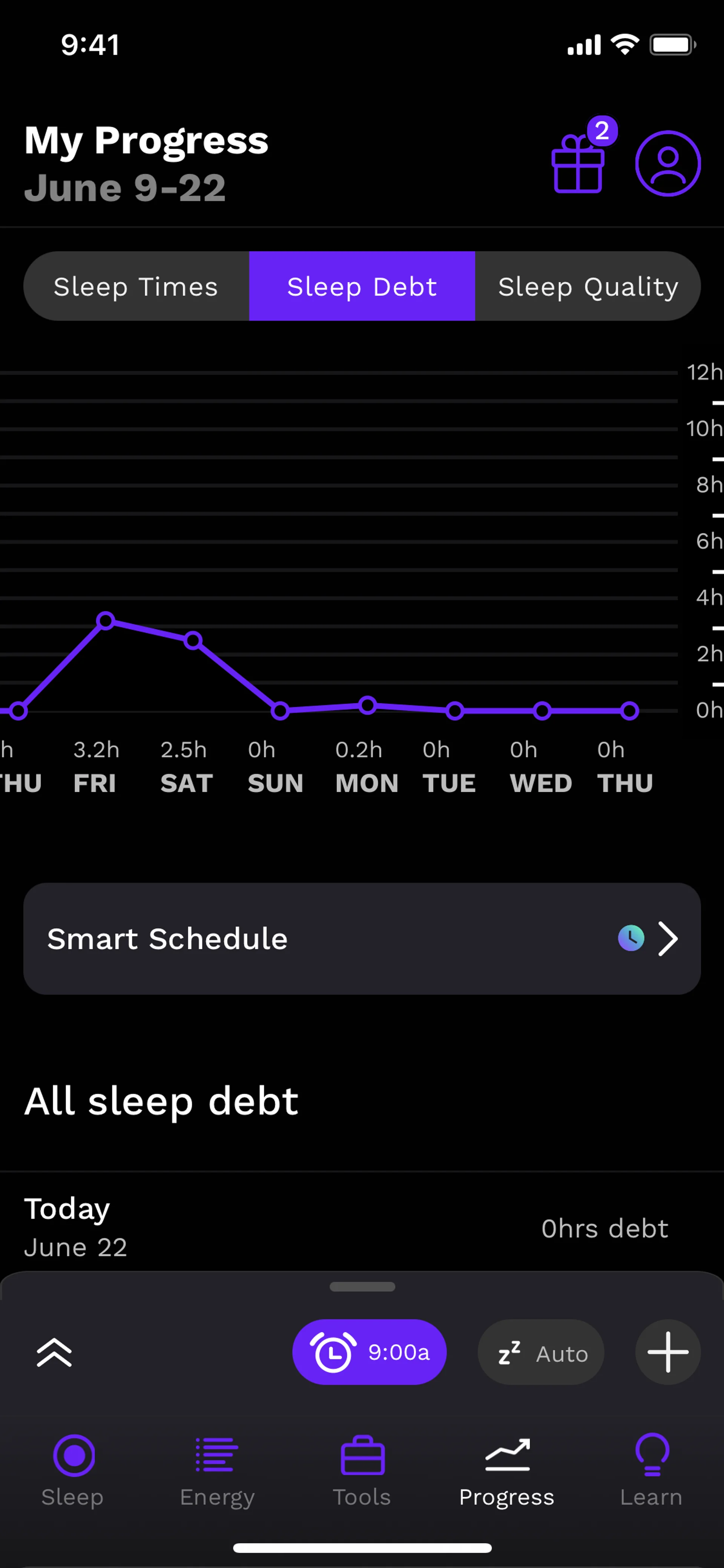The width and height of the screenshot is (724, 1568).
Task: Switch to Sleep Quality view
Action: pos(588,286)
